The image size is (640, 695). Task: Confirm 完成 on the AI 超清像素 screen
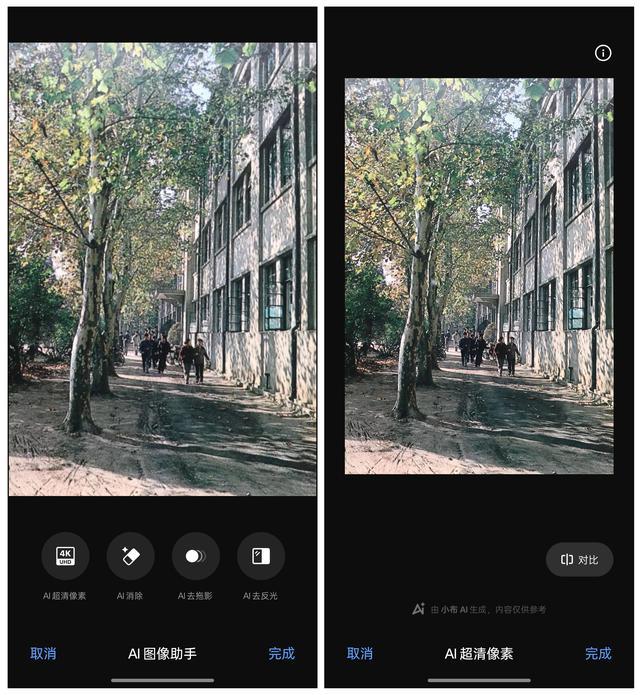coord(598,654)
